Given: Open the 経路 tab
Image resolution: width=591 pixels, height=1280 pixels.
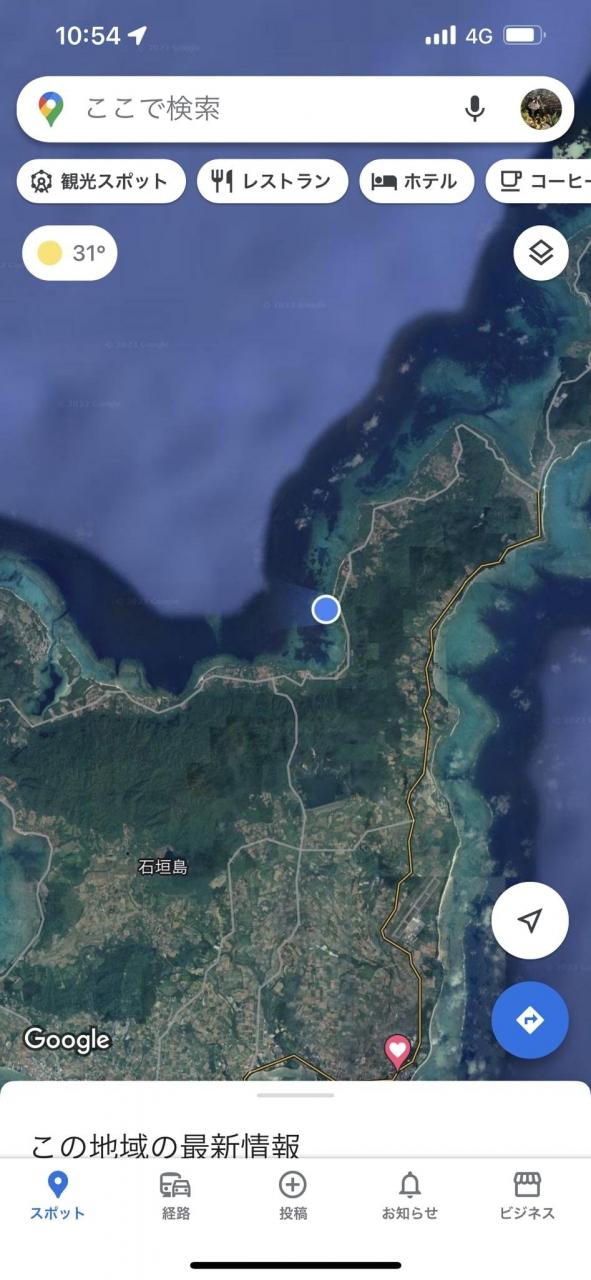Looking at the screenshot, I should [176, 1195].
